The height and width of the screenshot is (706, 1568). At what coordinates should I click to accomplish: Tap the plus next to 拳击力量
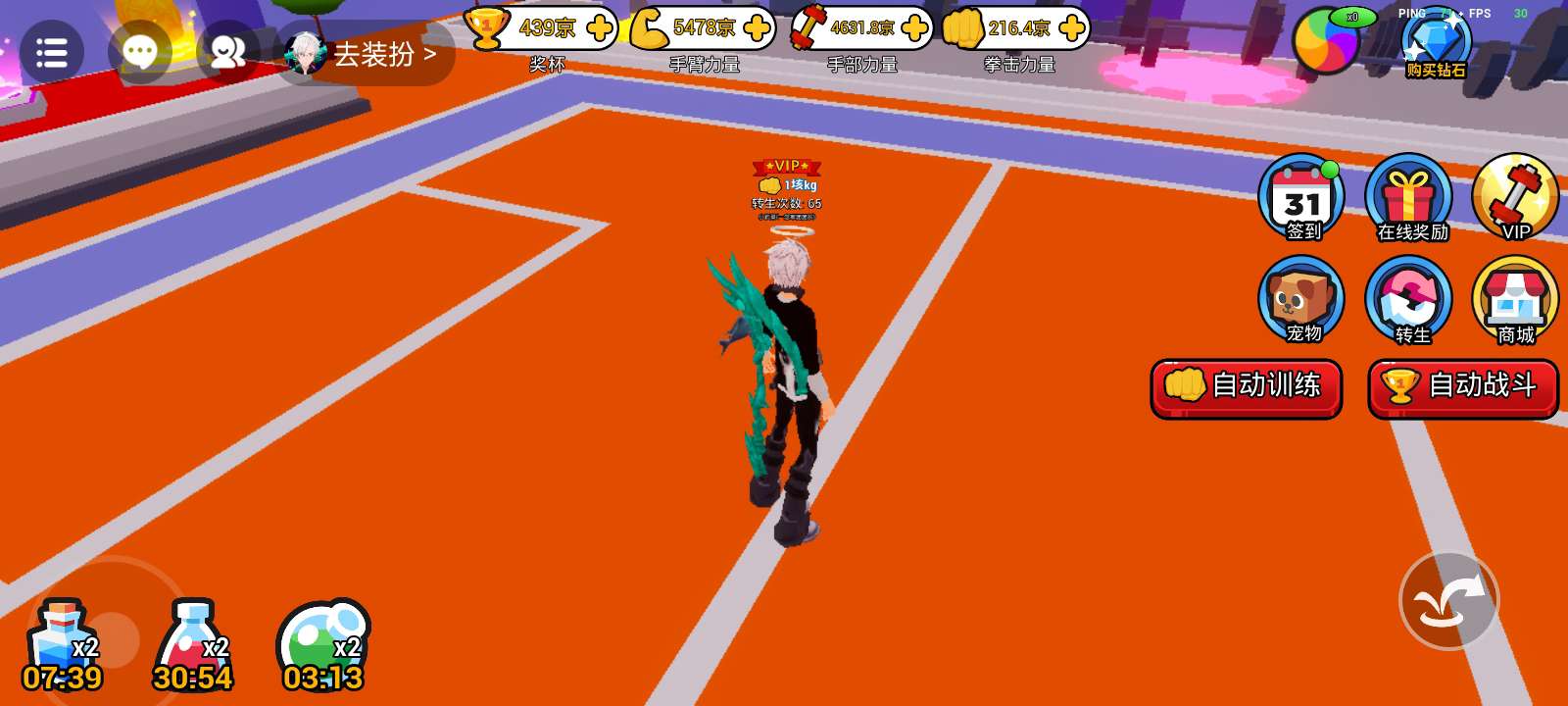(1072, 28)
